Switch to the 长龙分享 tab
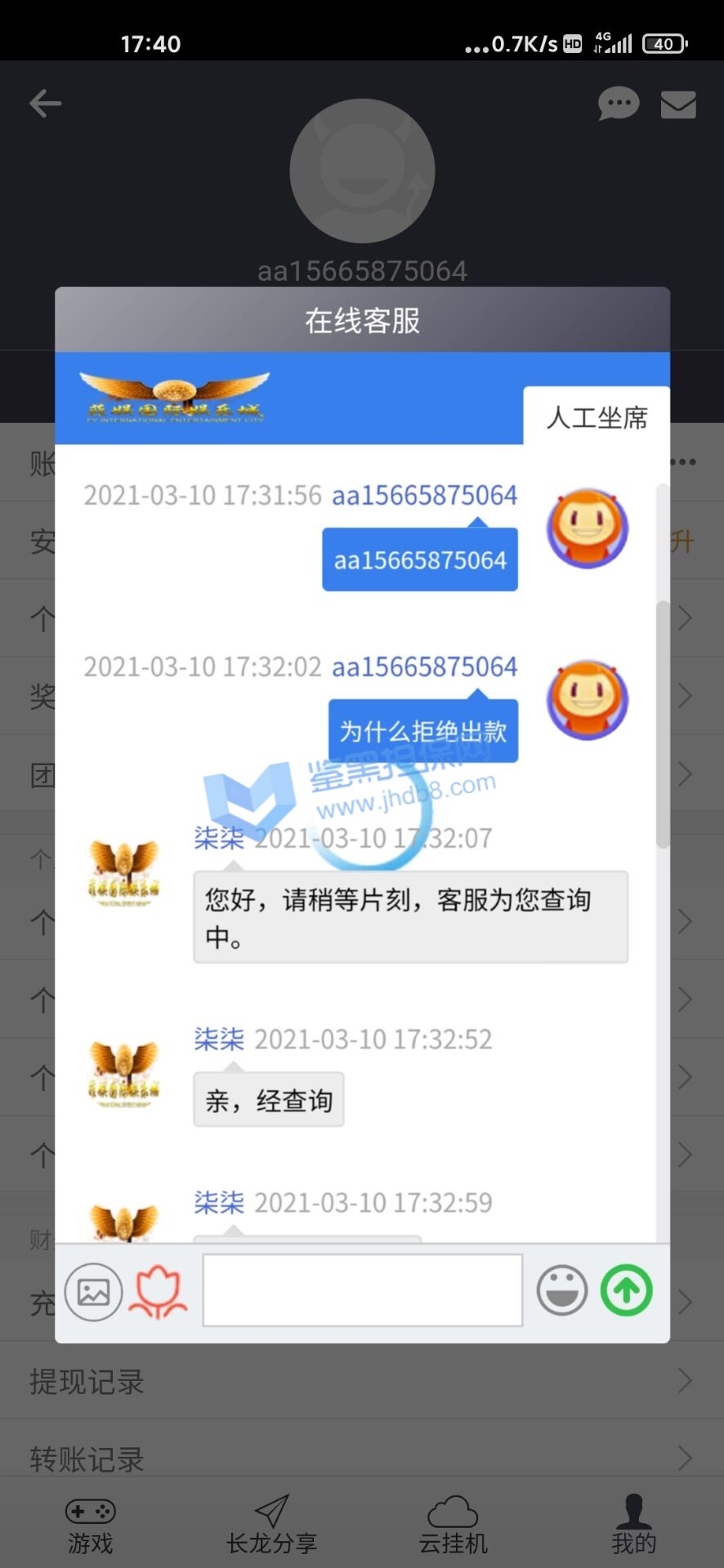 (x=271, y=1526)
